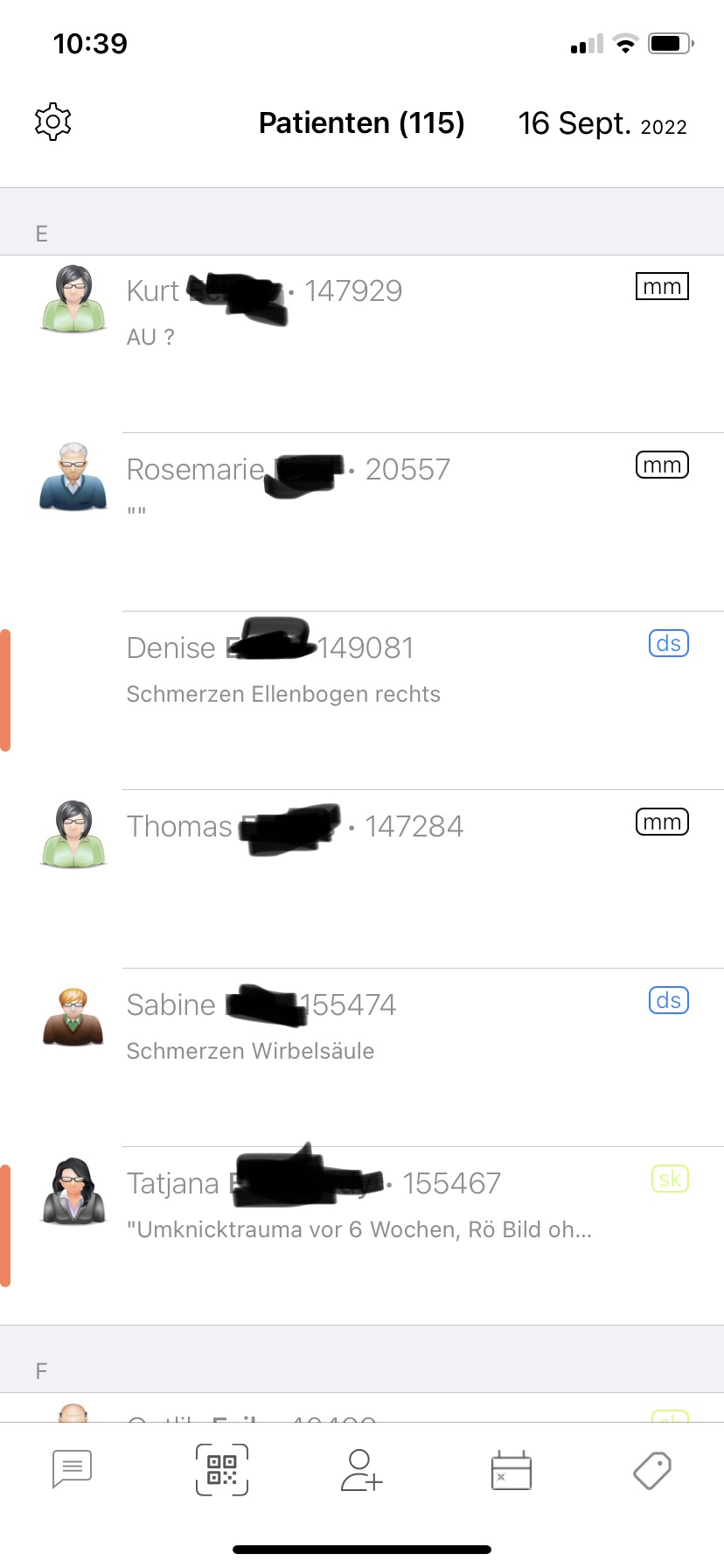Open the calendar icon in bottom bar
Viewport: 724px width, 1568px height.
coord(512,1470)
